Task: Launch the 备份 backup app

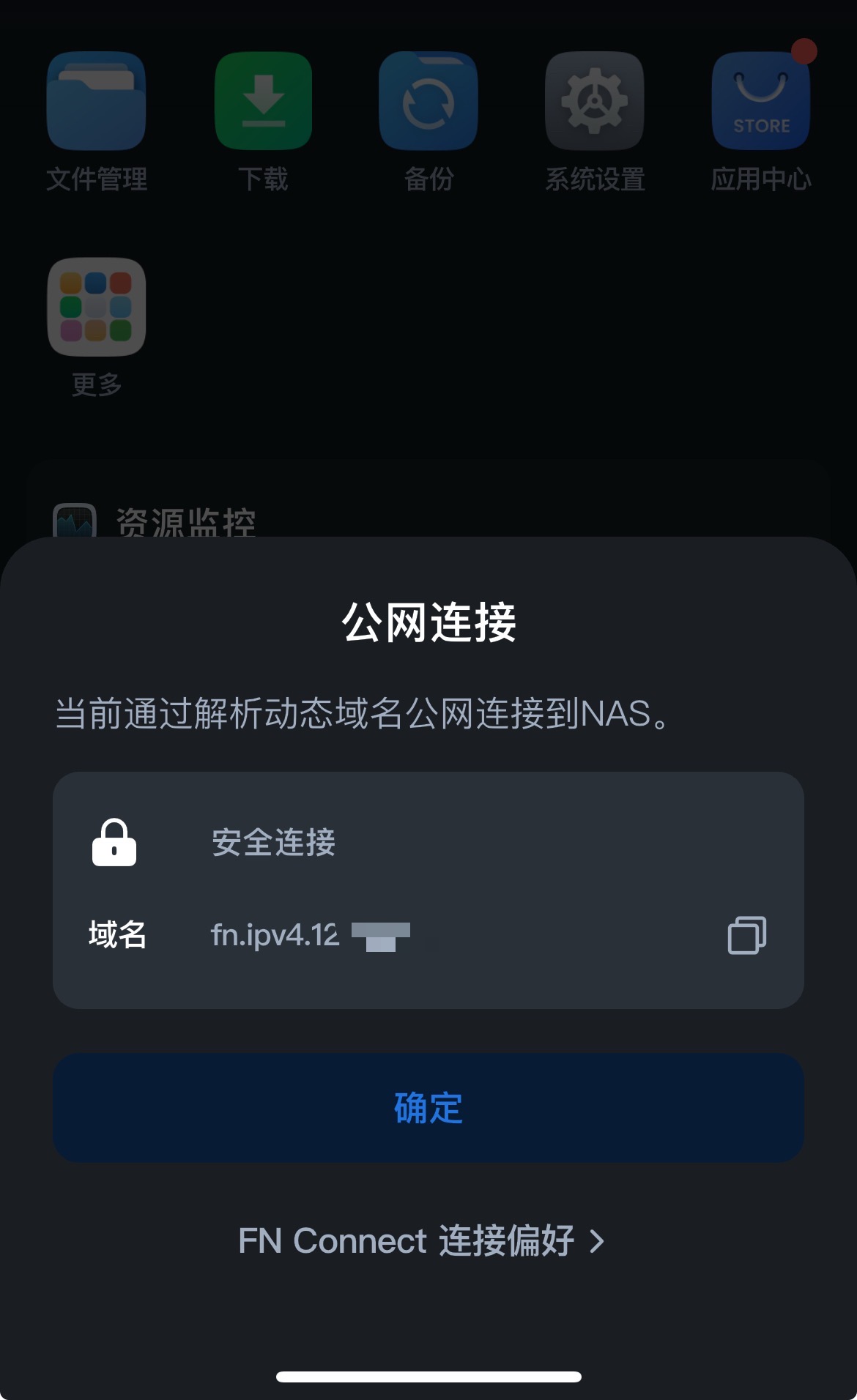Action: pos(428,103)
